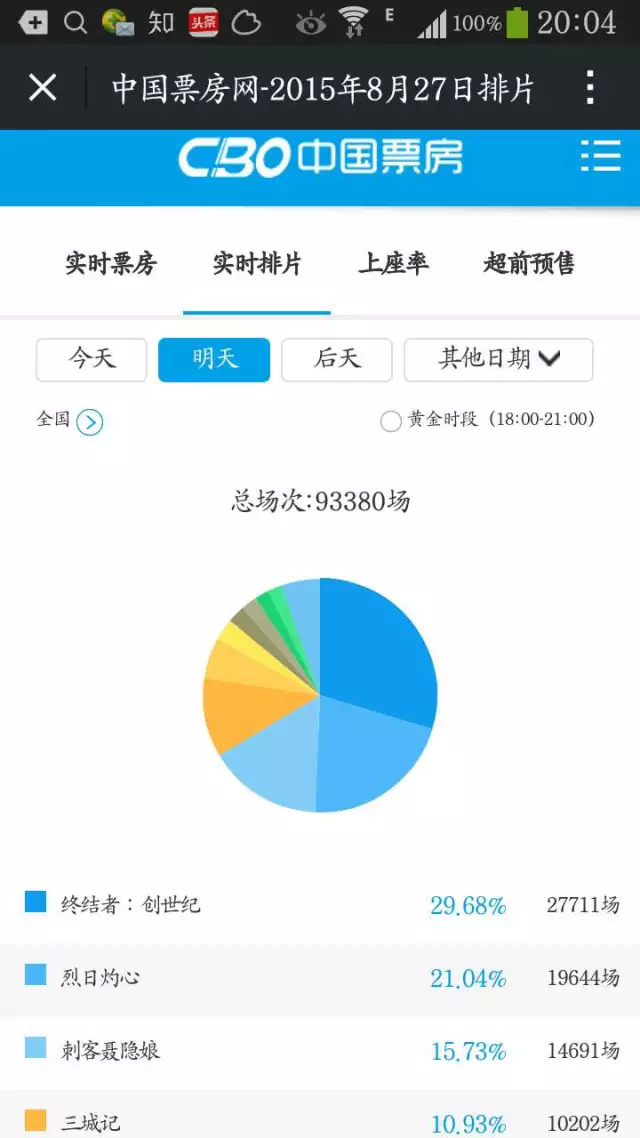Screen dimensions: 640x1138
Task: Expand the 其他日期 dropdown
Action: click(498, 360)
